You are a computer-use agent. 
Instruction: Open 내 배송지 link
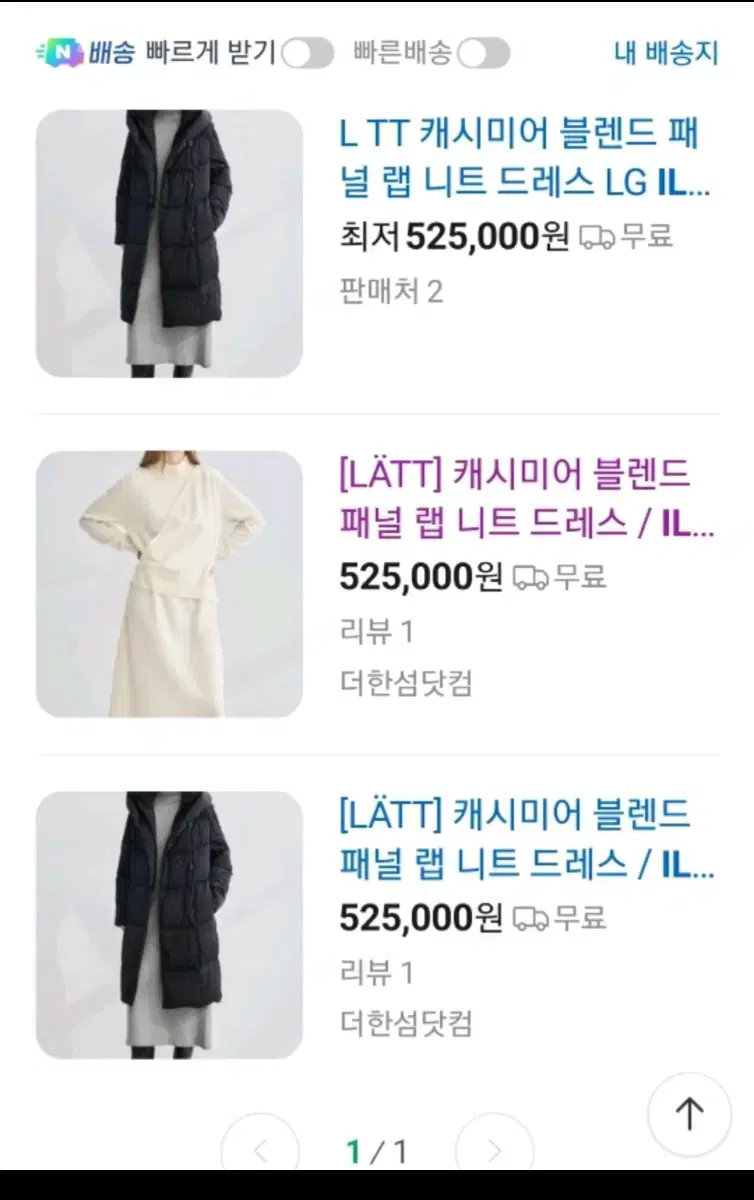click(x=666, y=53)
